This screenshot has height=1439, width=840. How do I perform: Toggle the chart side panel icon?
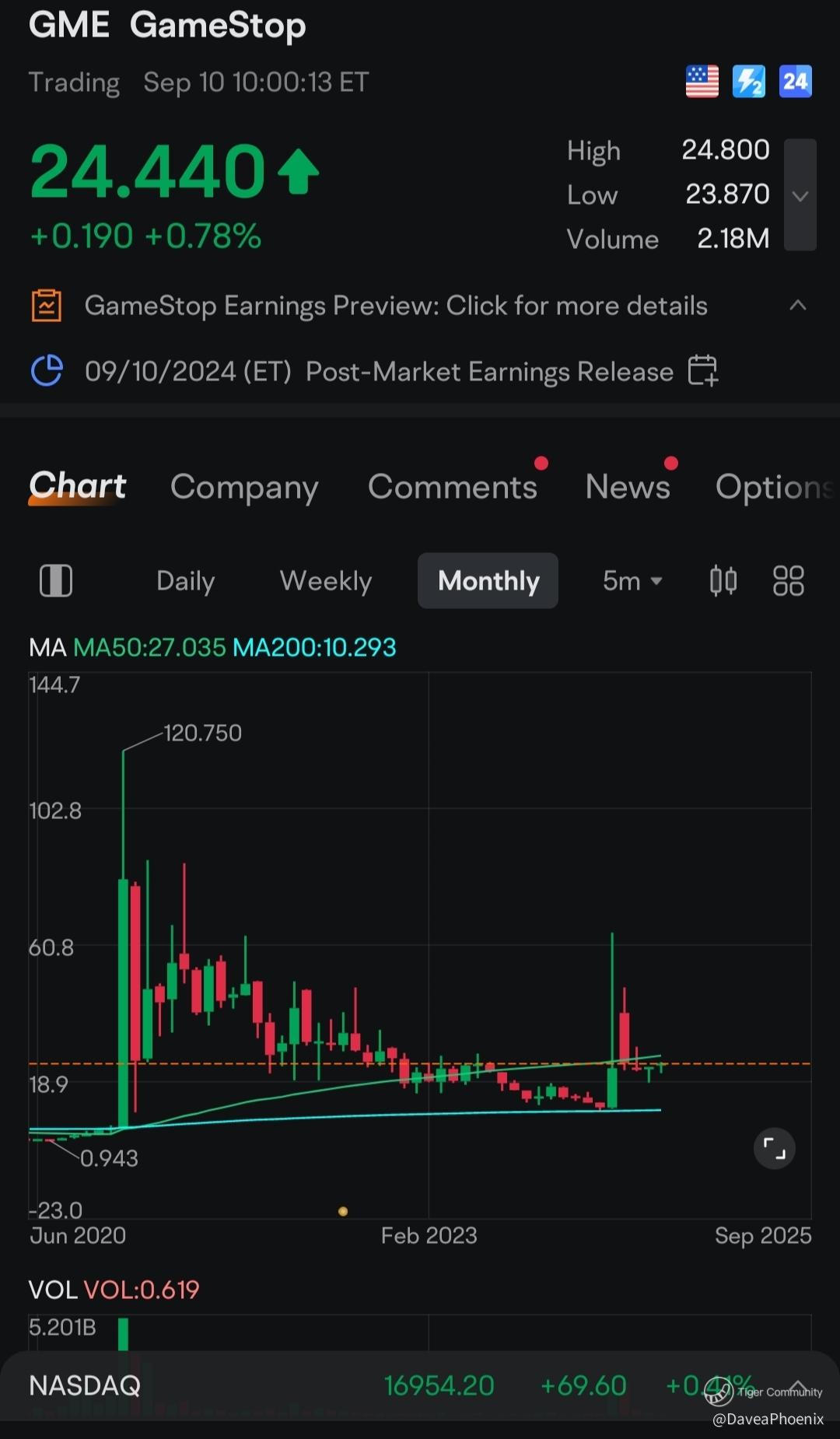point(56,581)
